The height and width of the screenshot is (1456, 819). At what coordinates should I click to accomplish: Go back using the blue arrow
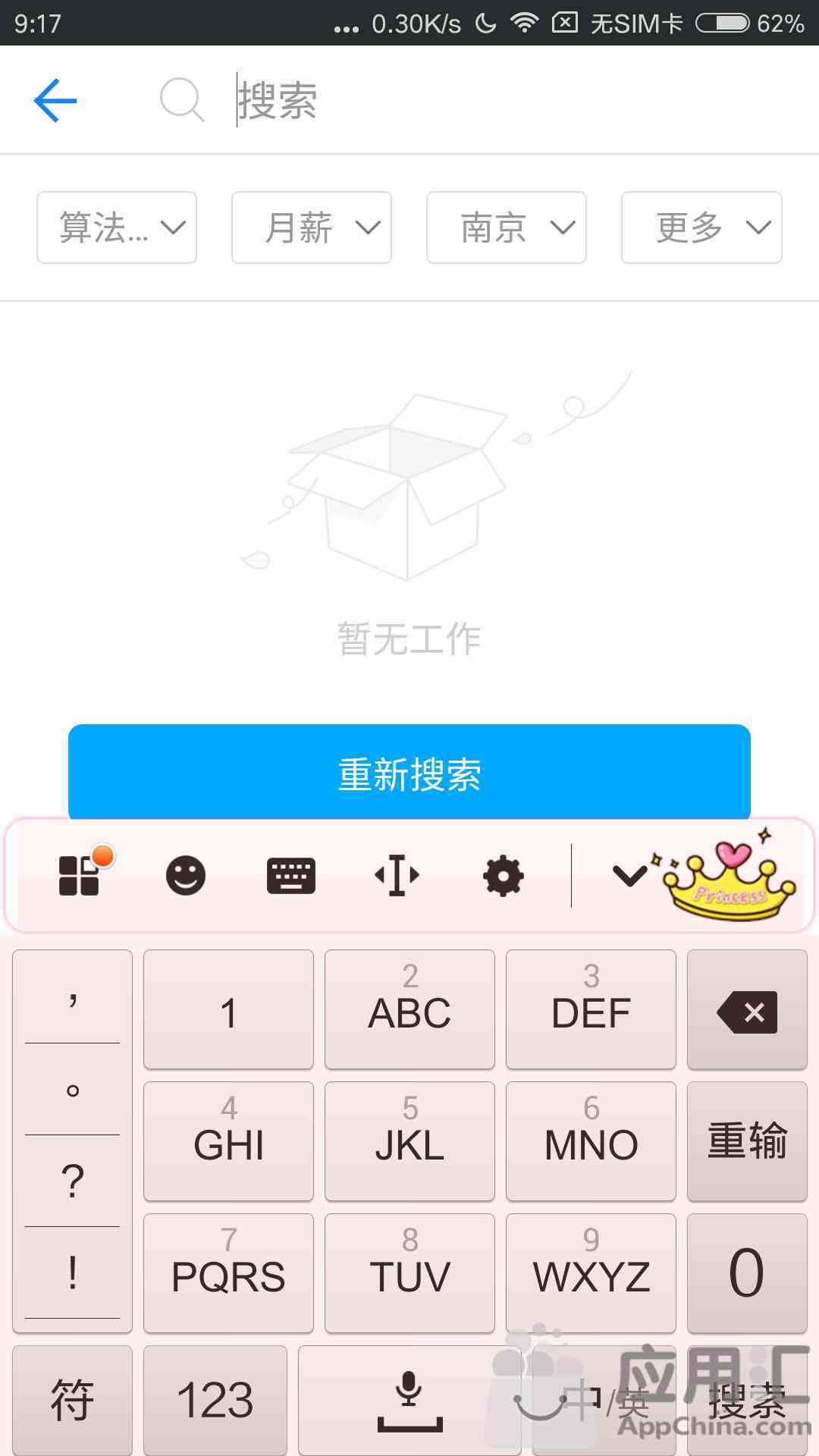[55, 100]
